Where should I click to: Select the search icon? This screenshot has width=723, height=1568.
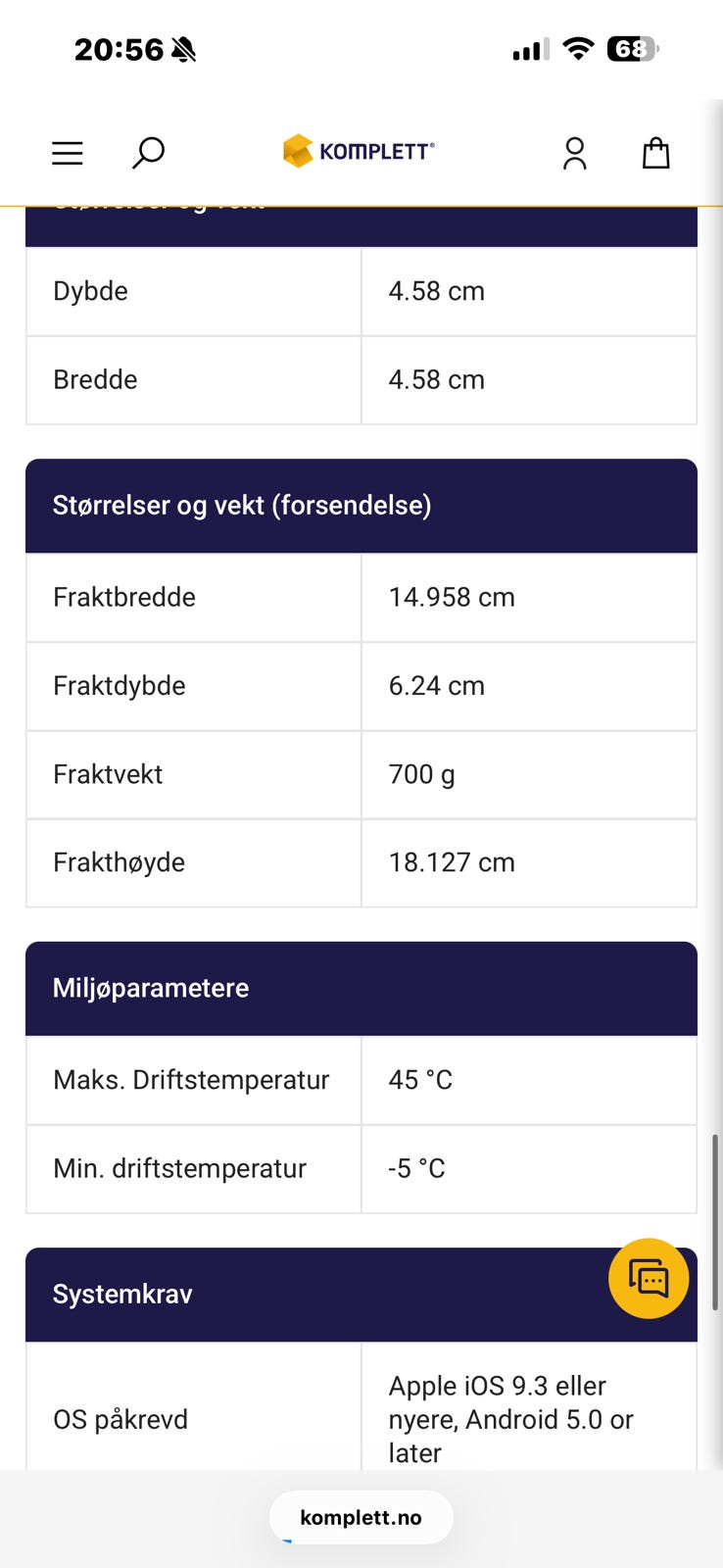148,153
